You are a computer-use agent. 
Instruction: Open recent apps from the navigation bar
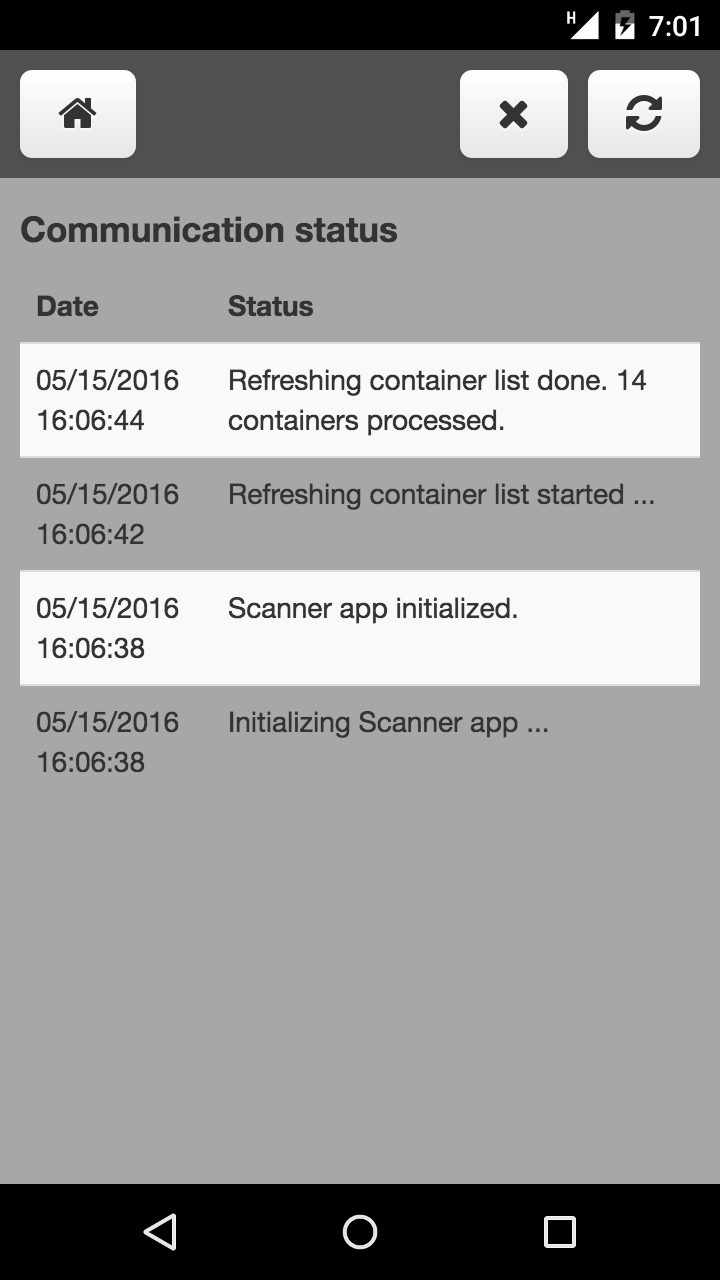pyautogui.click(x=559, y=1232)
